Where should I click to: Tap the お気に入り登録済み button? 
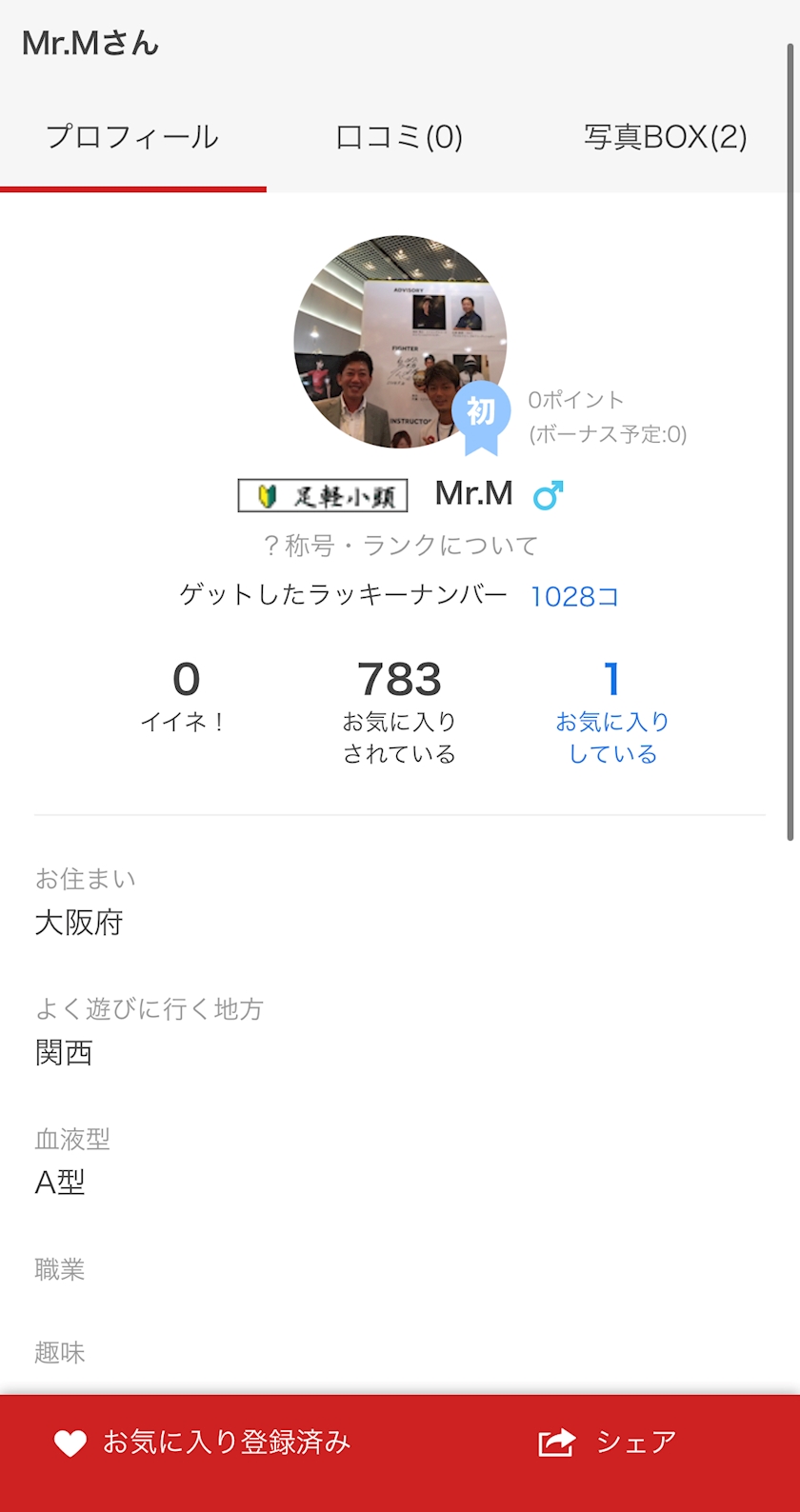click(x=203, y=1442)
